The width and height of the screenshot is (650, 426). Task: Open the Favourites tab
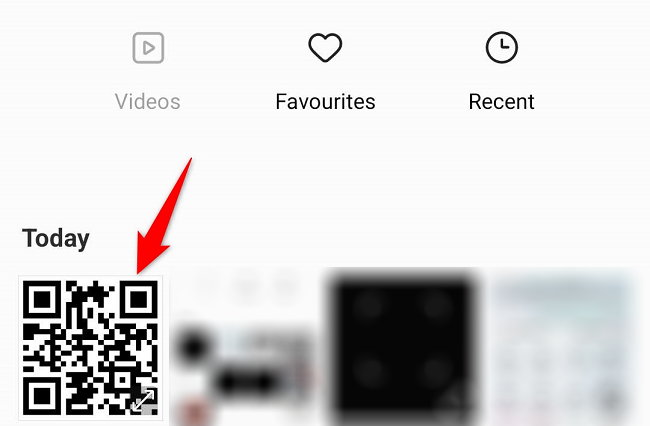pyautogui.click(x=325, y=72)
